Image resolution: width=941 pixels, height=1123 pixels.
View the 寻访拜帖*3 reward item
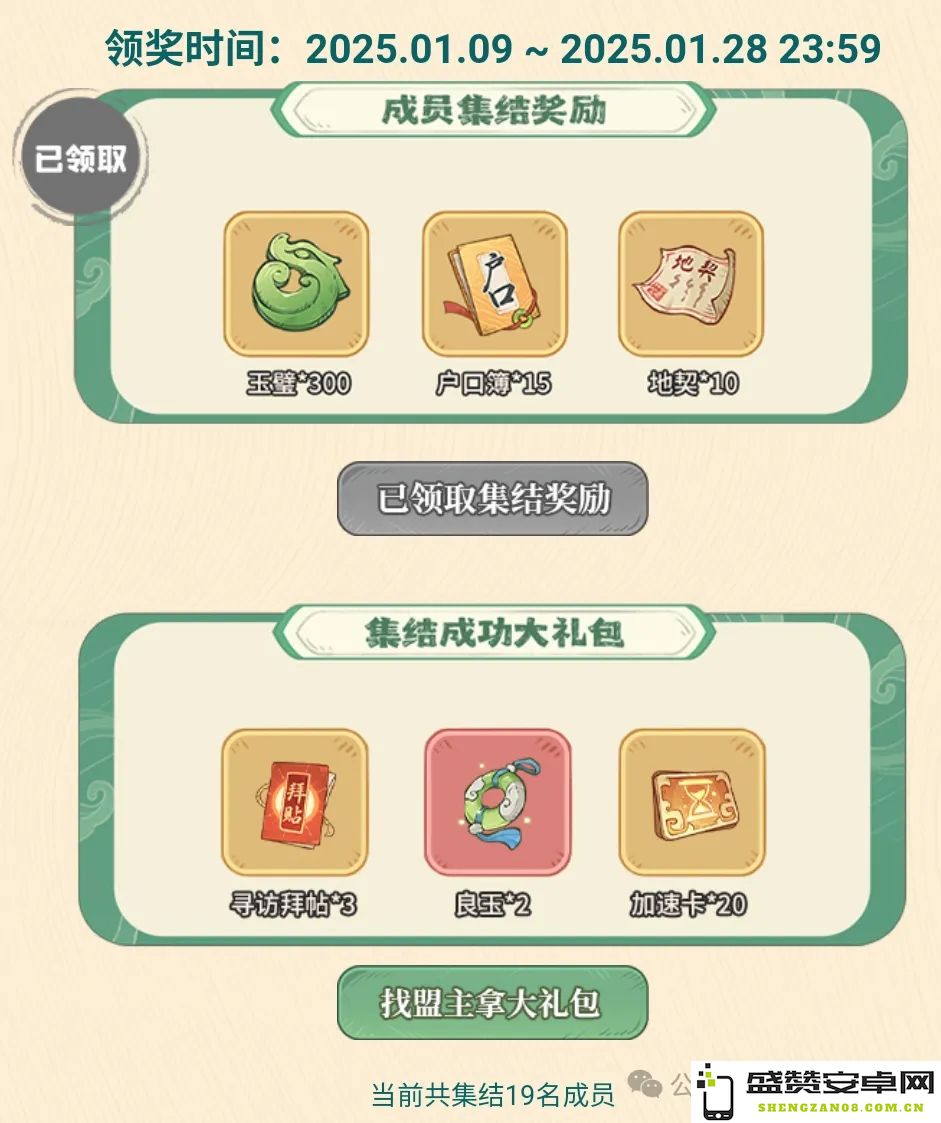pos(295,802)
